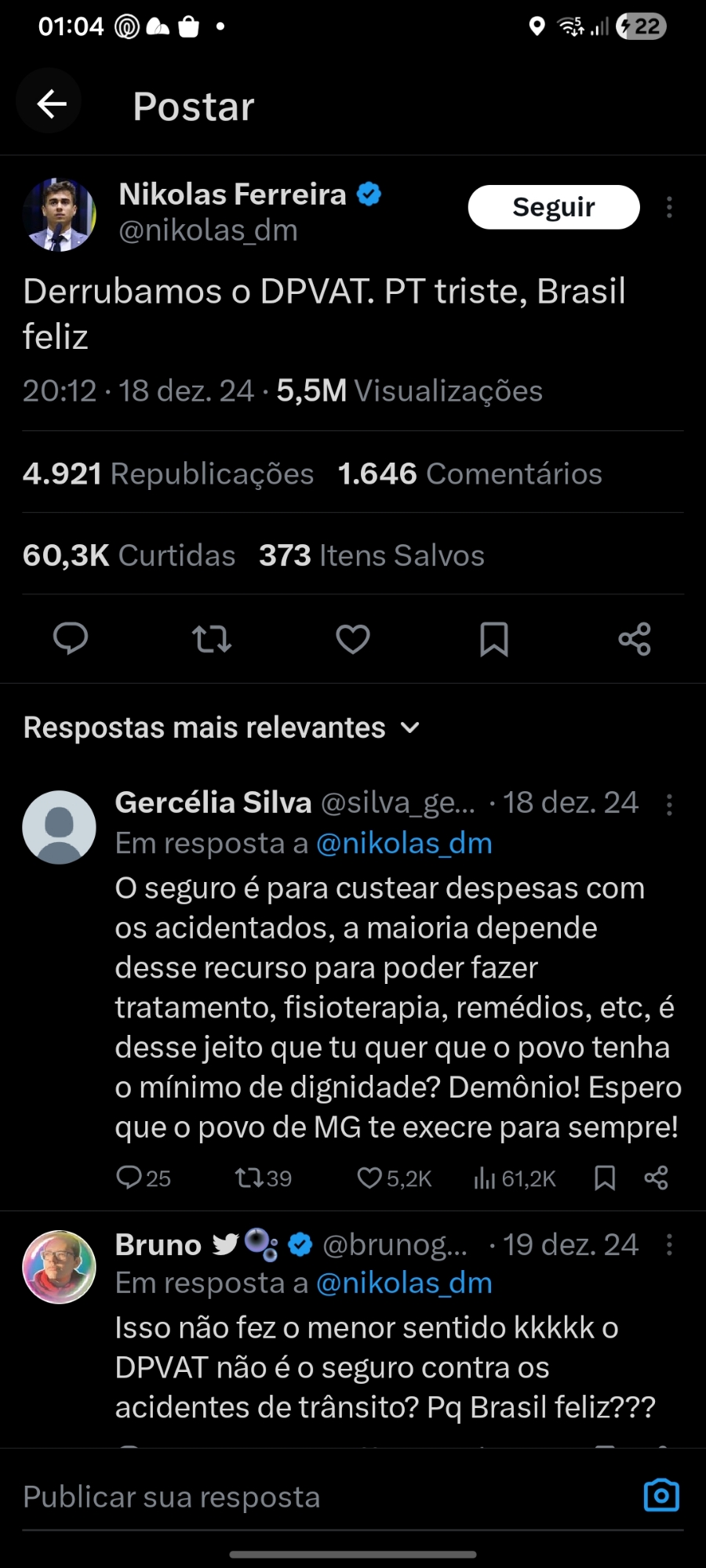Reply to the main post
Viewport: 706px width, 1568px height.
coord(71,639)
